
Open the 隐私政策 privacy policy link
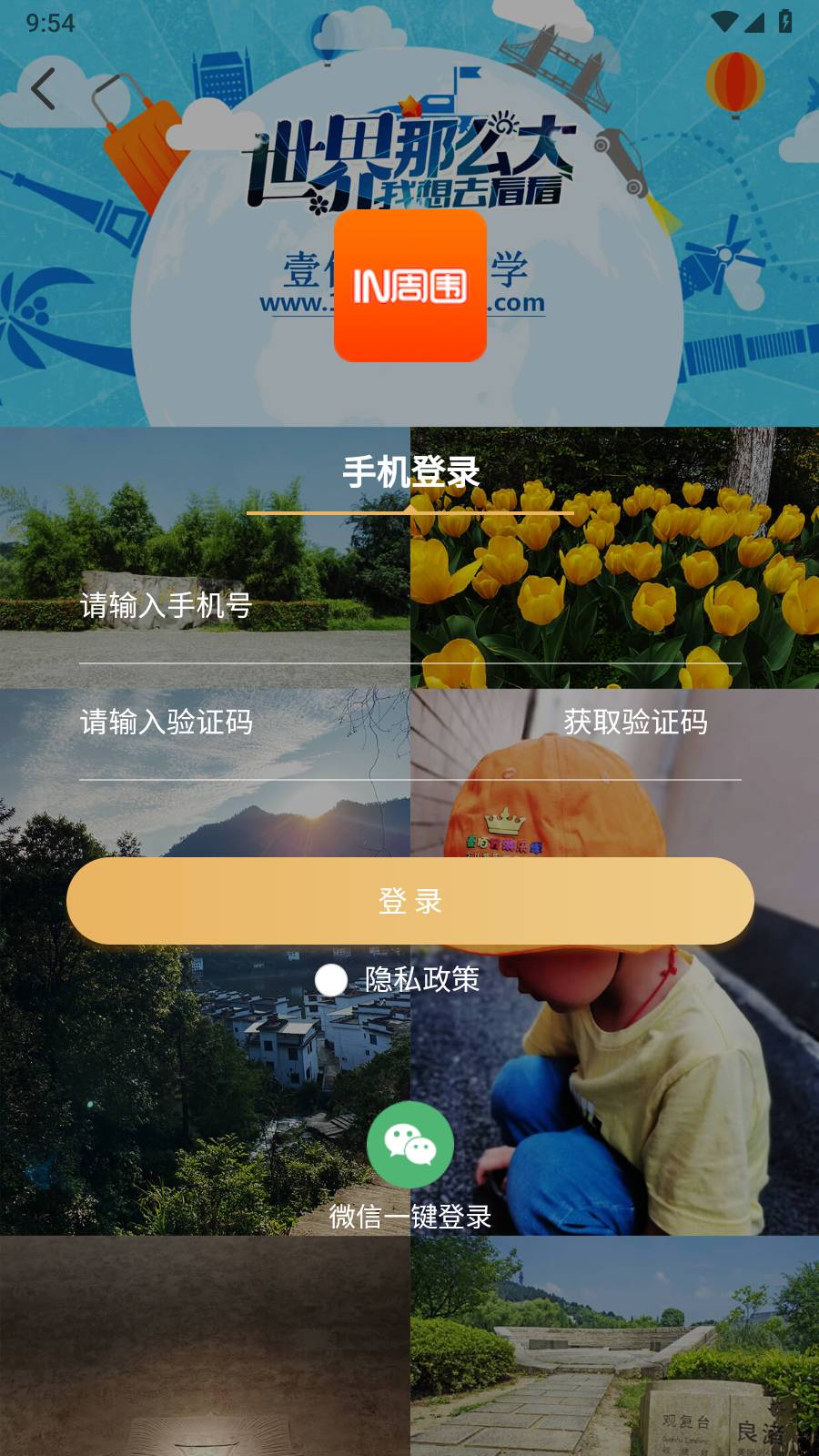click(422, 980)
